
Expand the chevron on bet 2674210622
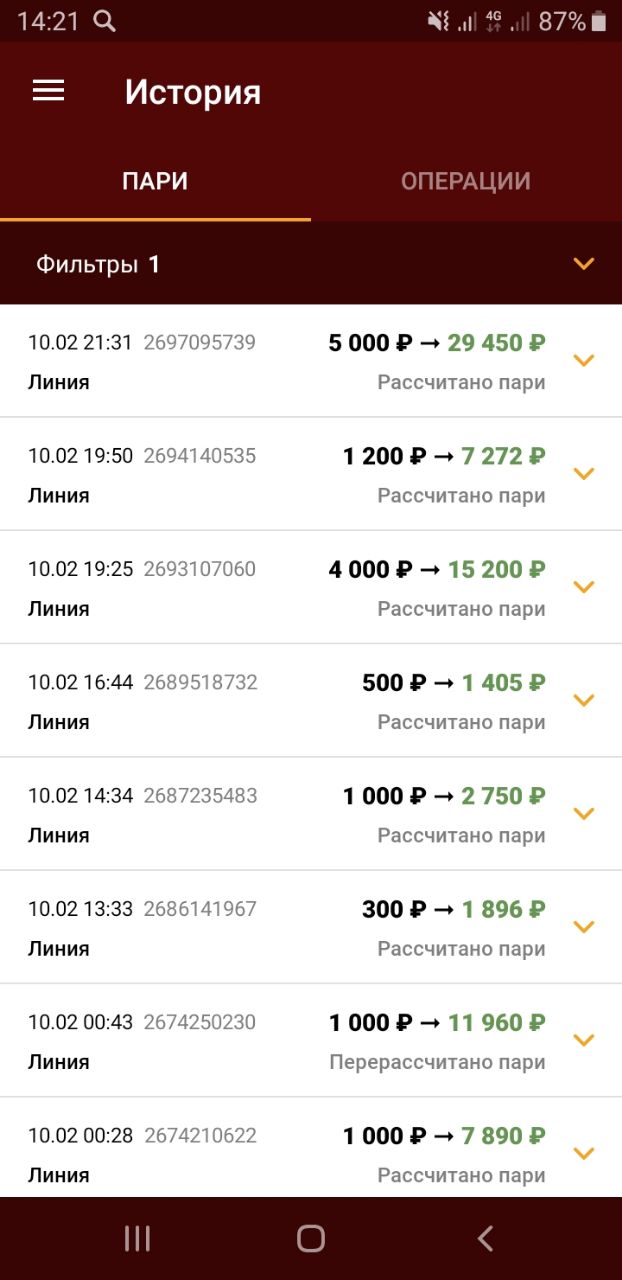(x=584, y=1153)
